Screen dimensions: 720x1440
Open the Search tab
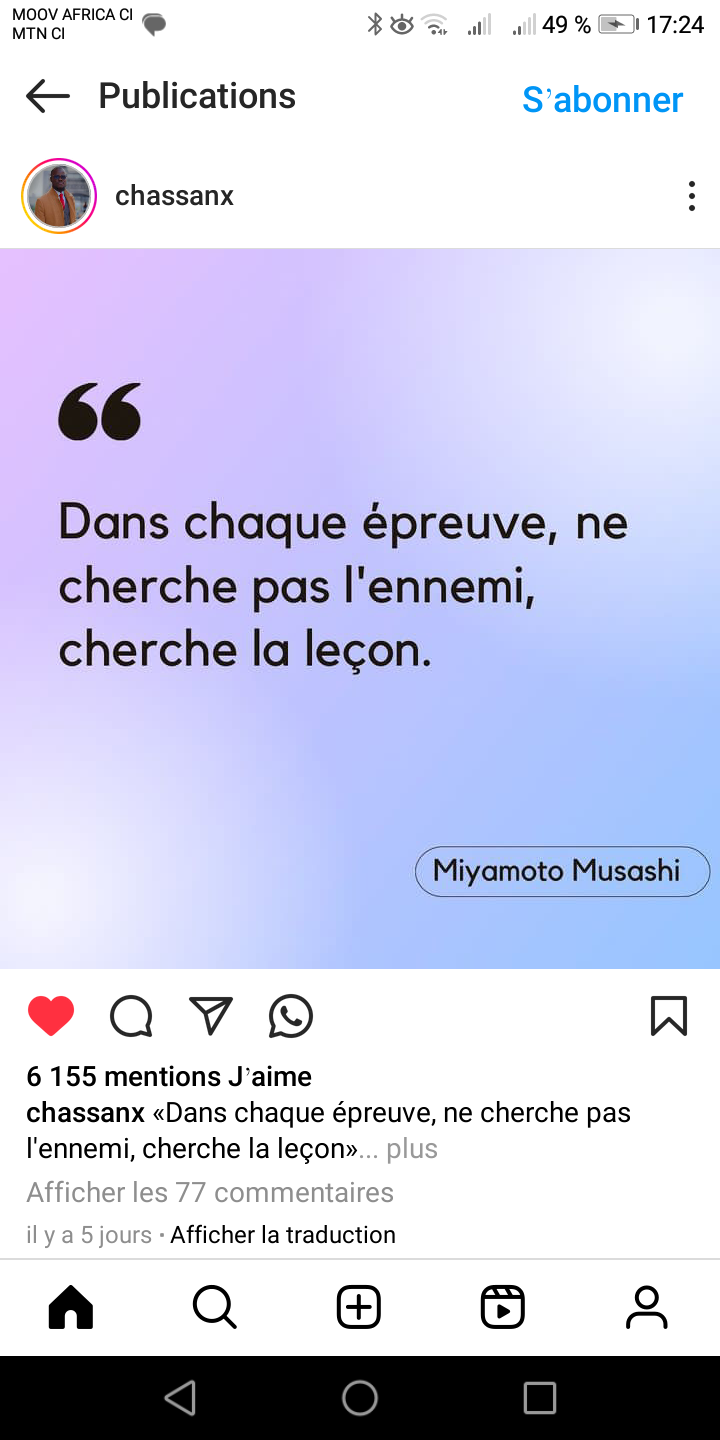214,1307
